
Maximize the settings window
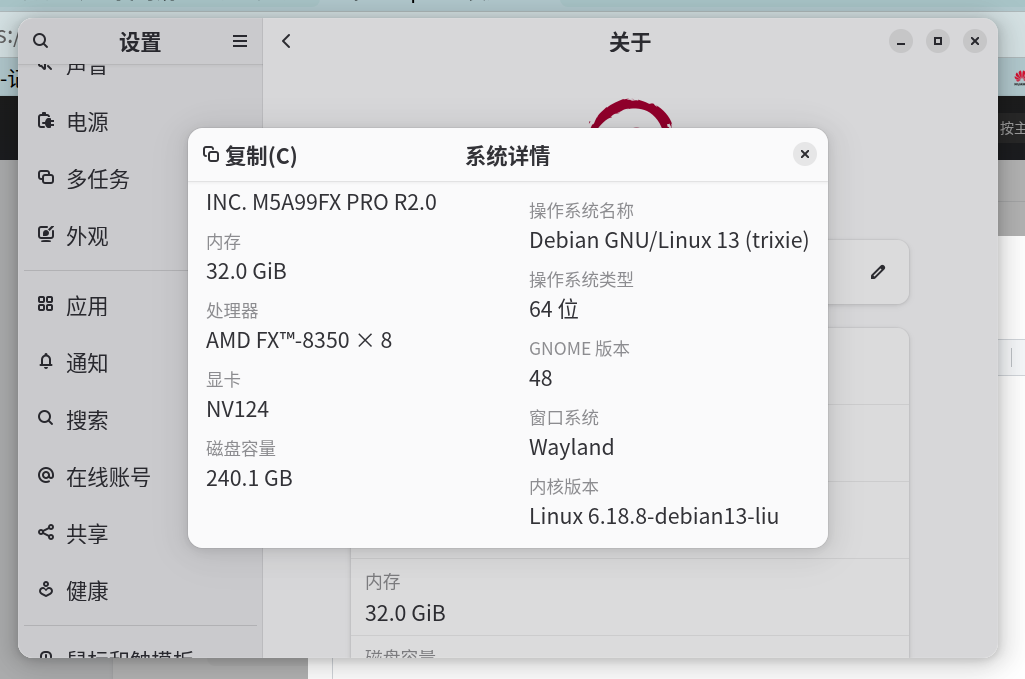coord(937,41)
